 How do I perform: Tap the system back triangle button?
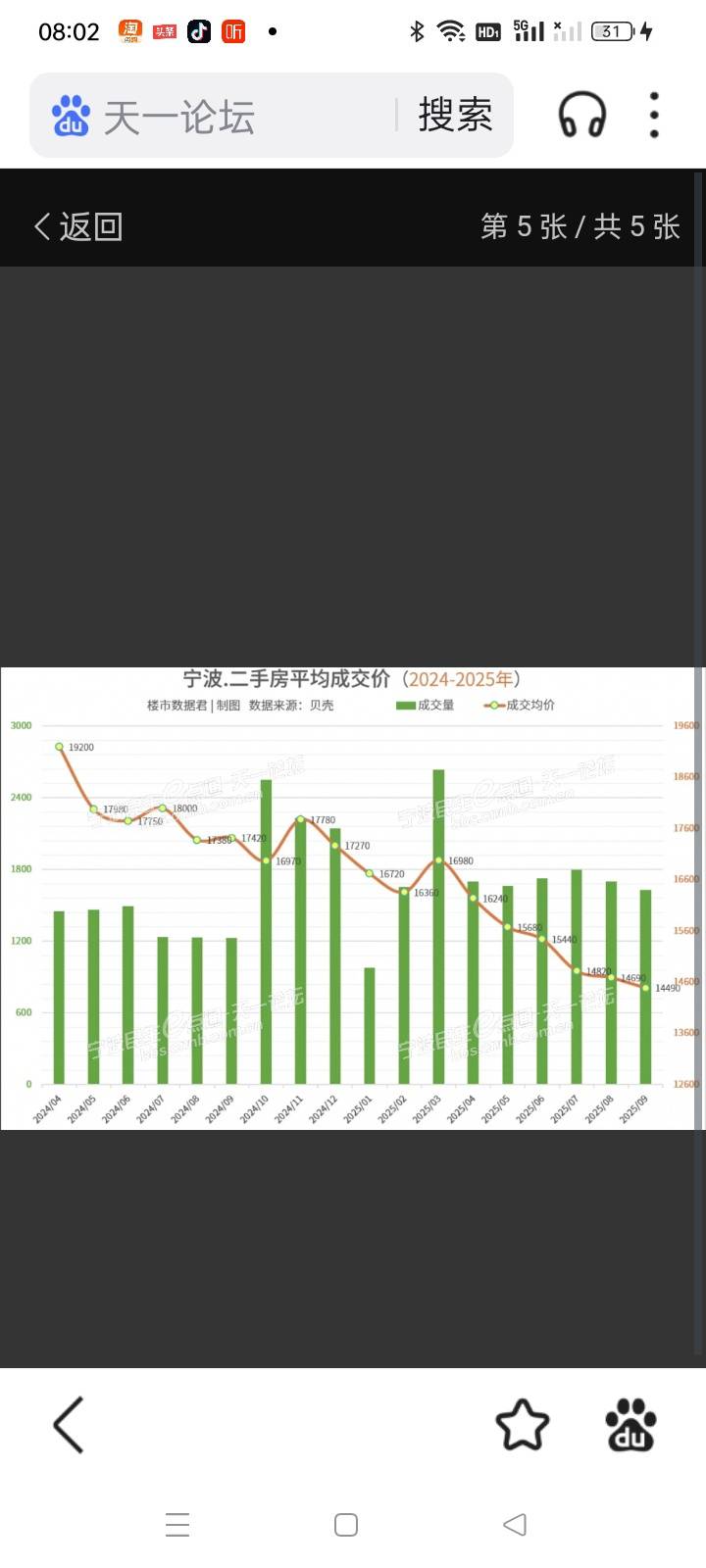[x=514, y=1525]
